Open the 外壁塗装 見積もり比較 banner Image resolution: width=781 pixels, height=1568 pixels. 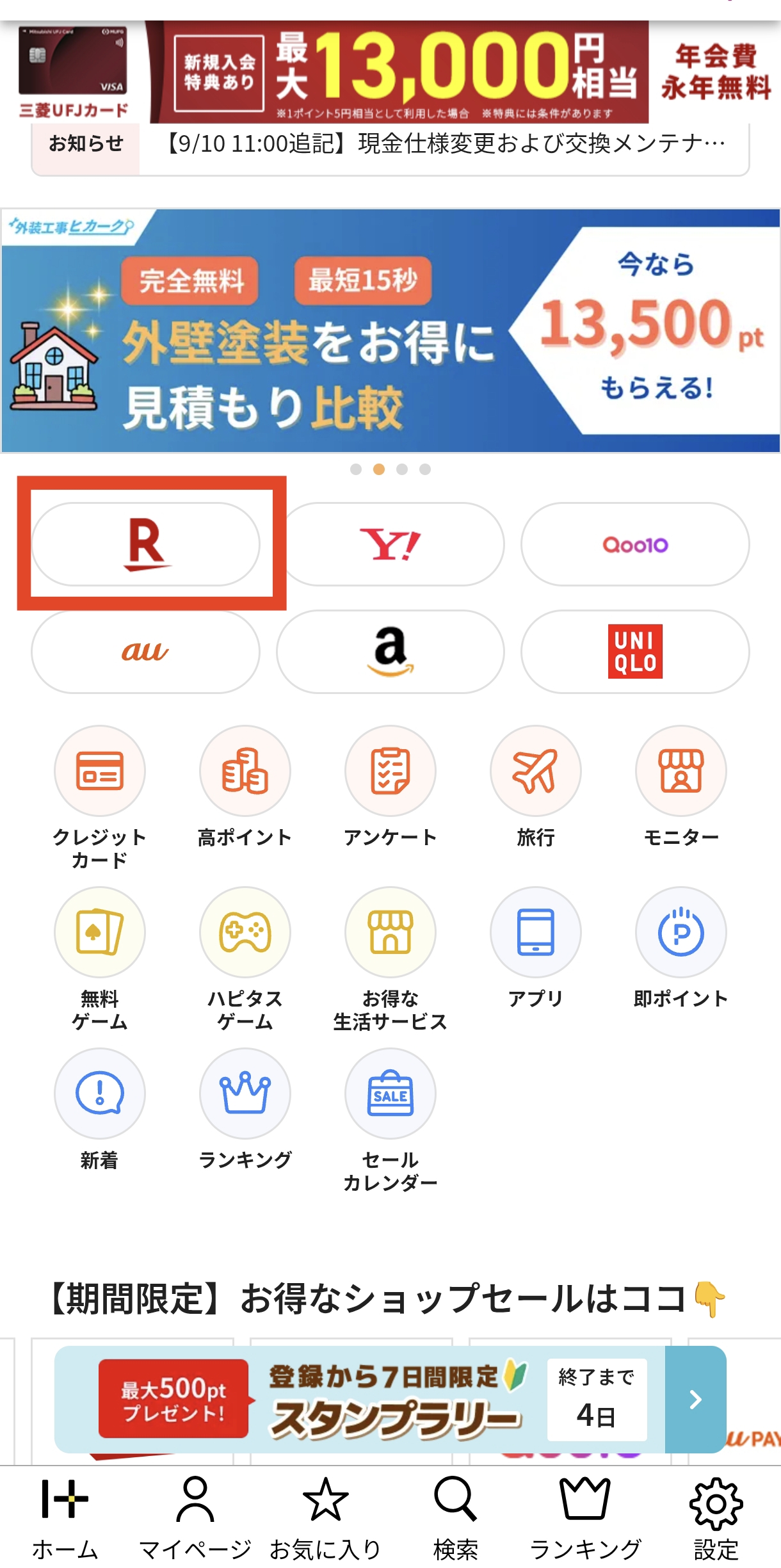[390, 331]
